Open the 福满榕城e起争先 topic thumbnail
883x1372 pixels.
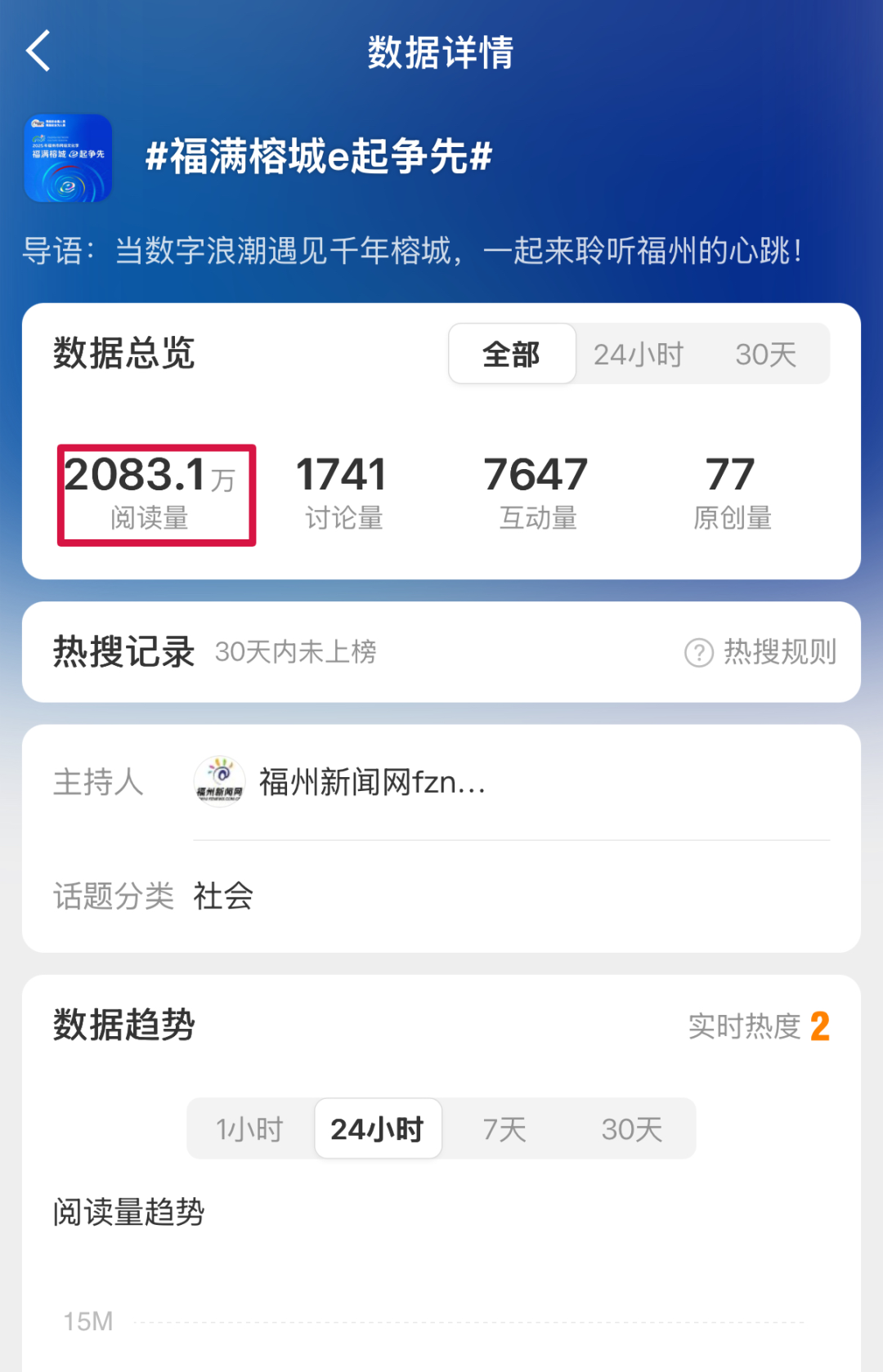(x=67, y=157)
